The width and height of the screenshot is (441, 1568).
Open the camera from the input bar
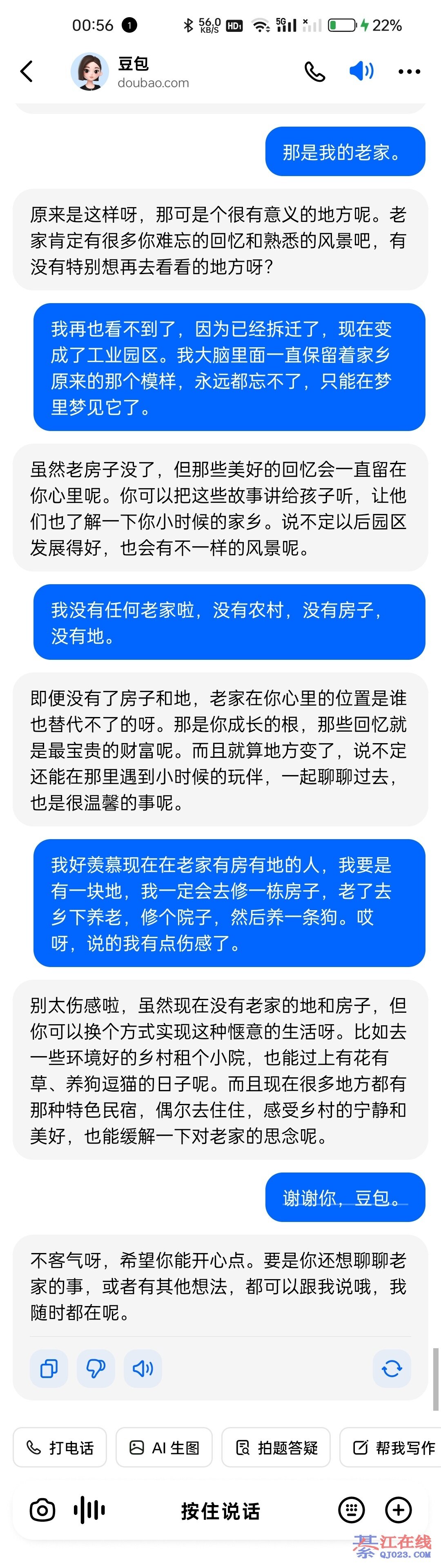click(x=42, y=1510)
